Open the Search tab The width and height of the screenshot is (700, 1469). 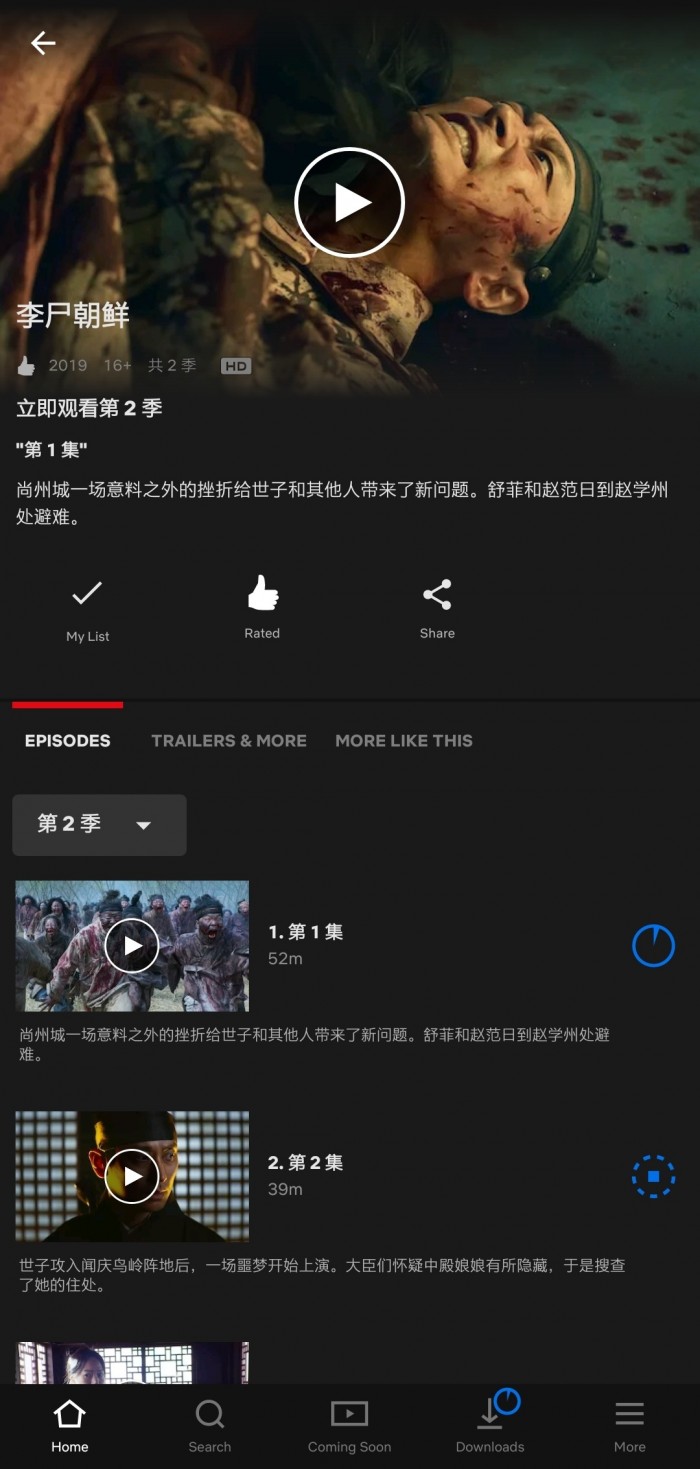(210, 1425)
